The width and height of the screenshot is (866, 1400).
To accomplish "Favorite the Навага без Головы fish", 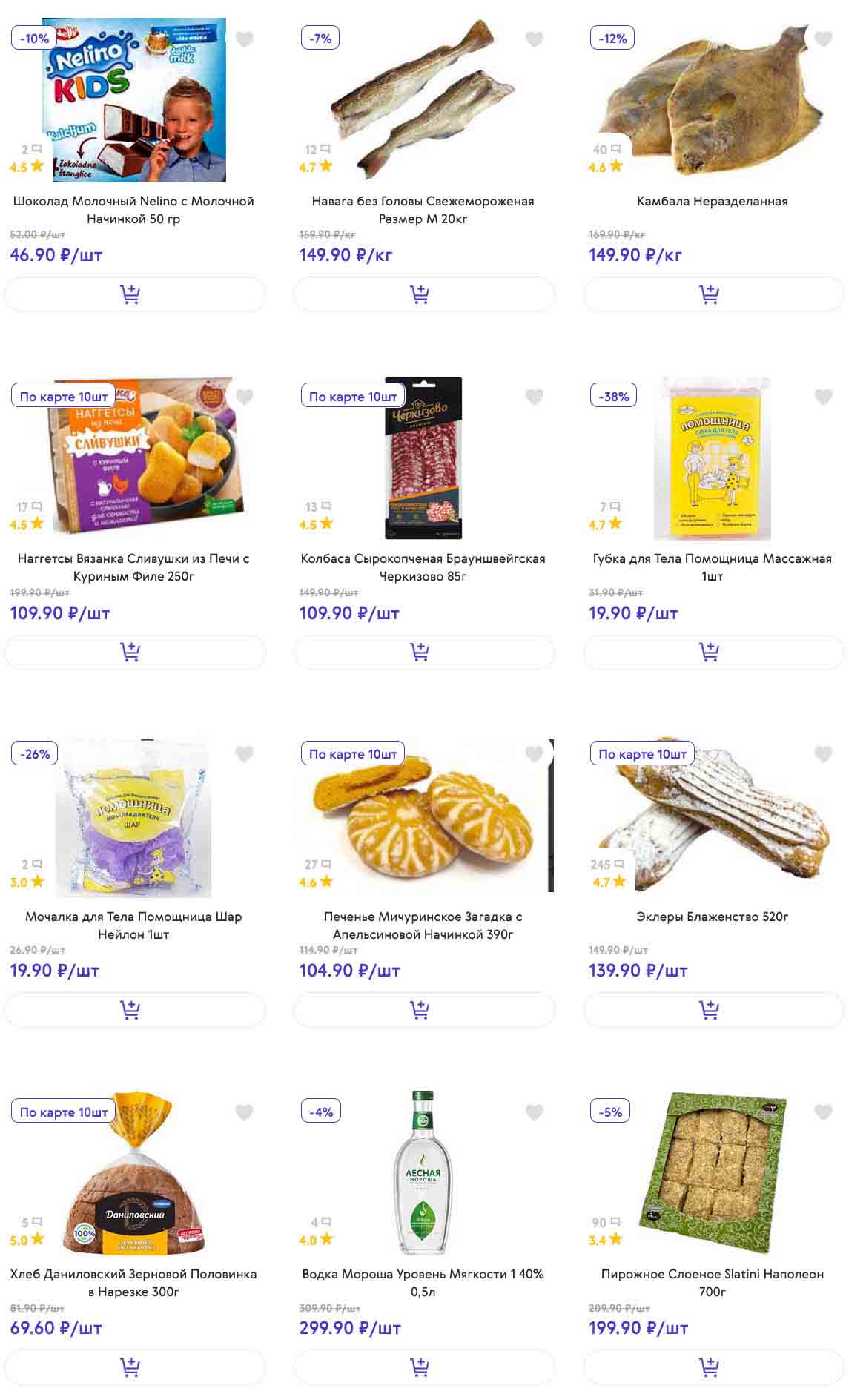I will [x=534, y=39].
